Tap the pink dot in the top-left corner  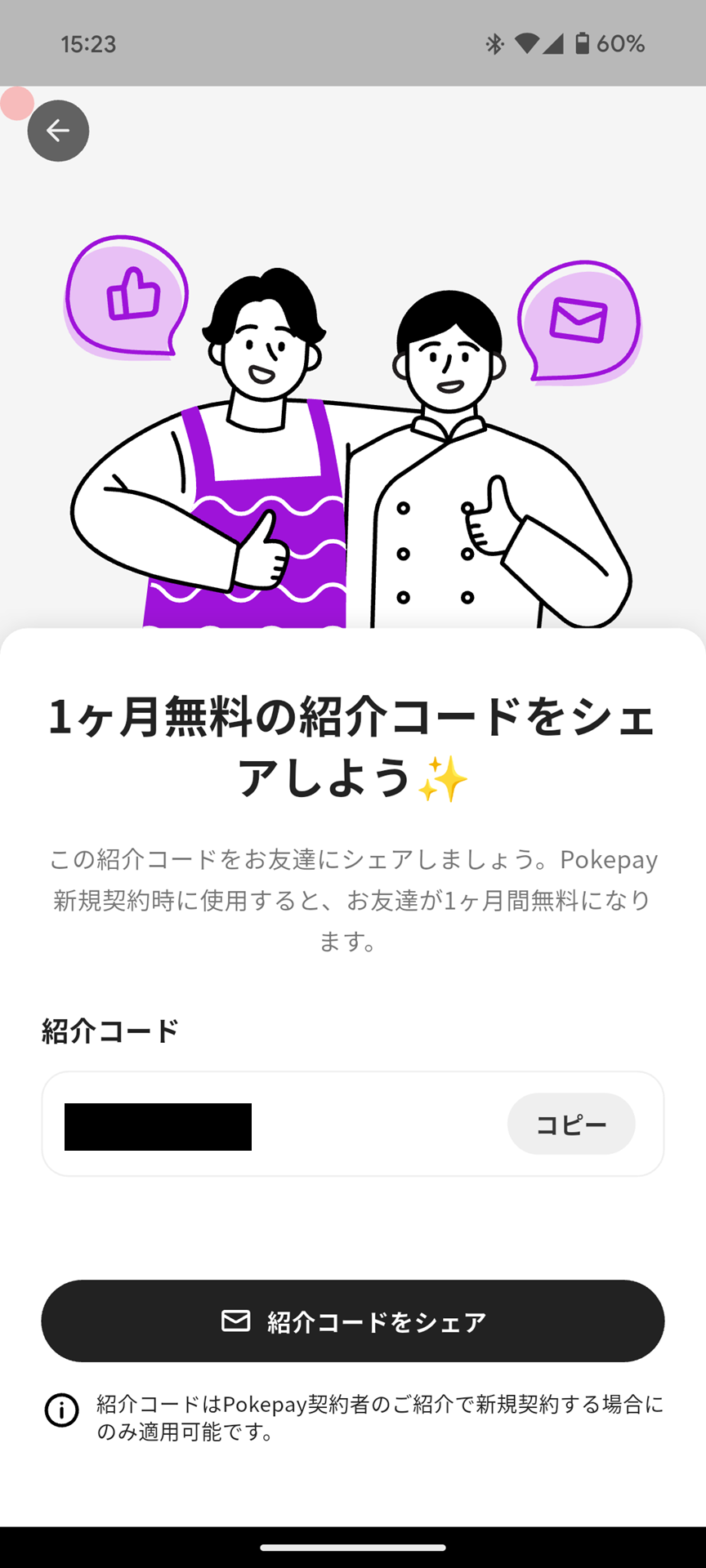pos(16,105)
